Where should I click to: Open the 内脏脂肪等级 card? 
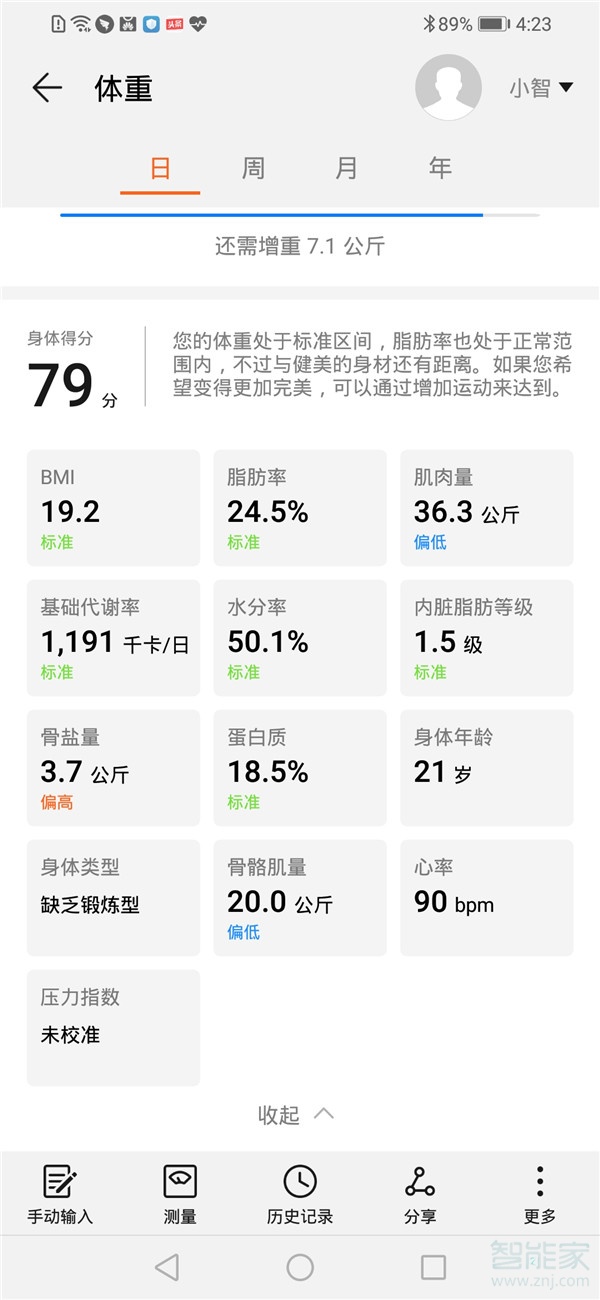[487, 638]
